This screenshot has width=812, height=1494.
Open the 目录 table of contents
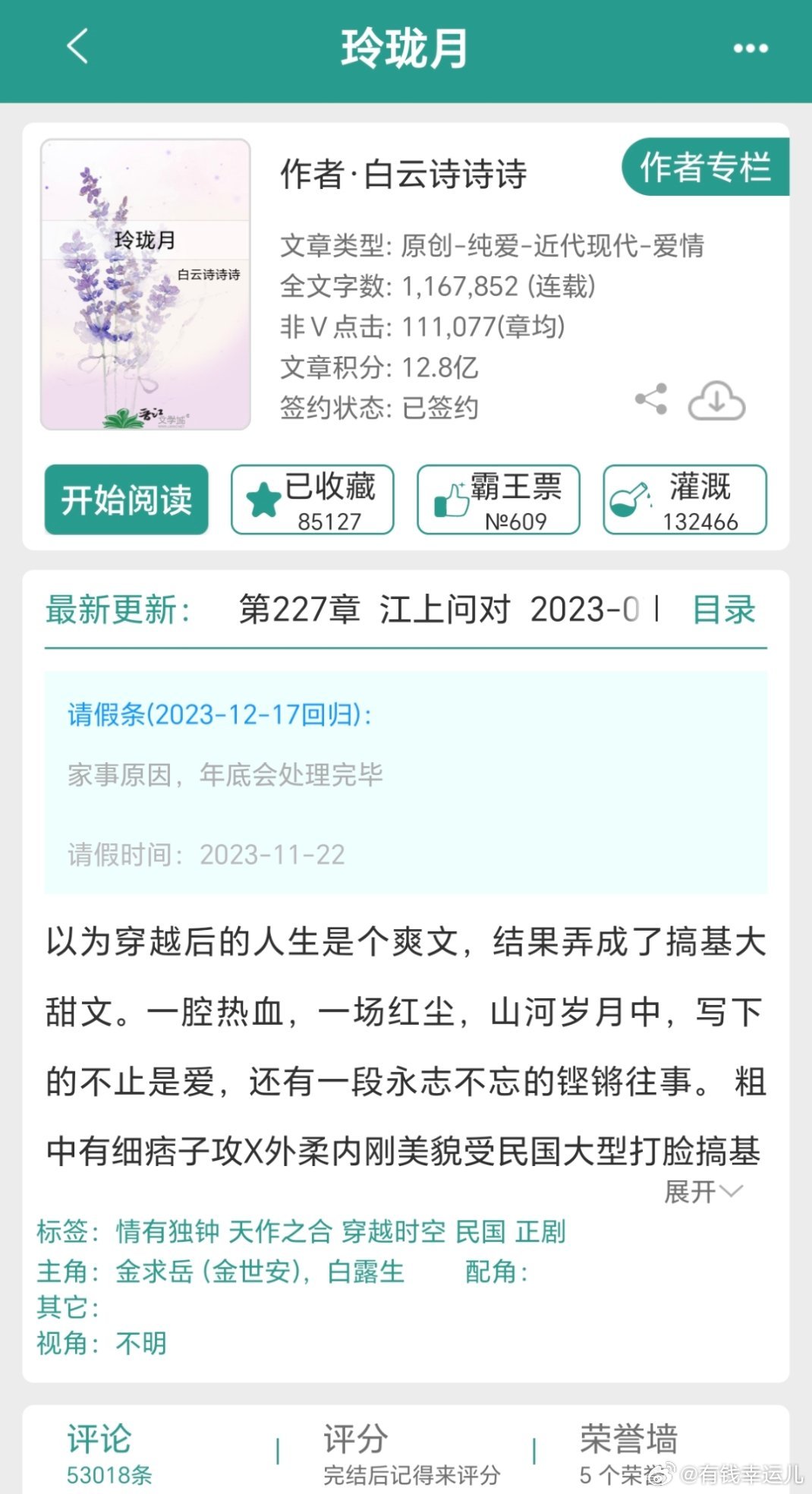click(724, 610)
